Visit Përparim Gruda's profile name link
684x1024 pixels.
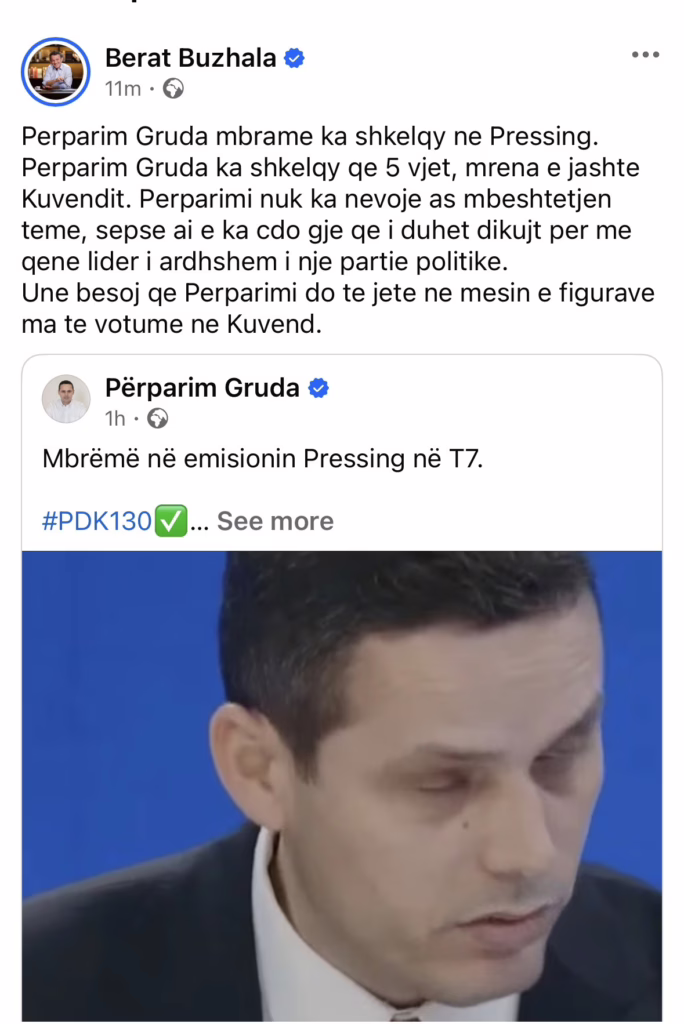click(x=202, y=388)
